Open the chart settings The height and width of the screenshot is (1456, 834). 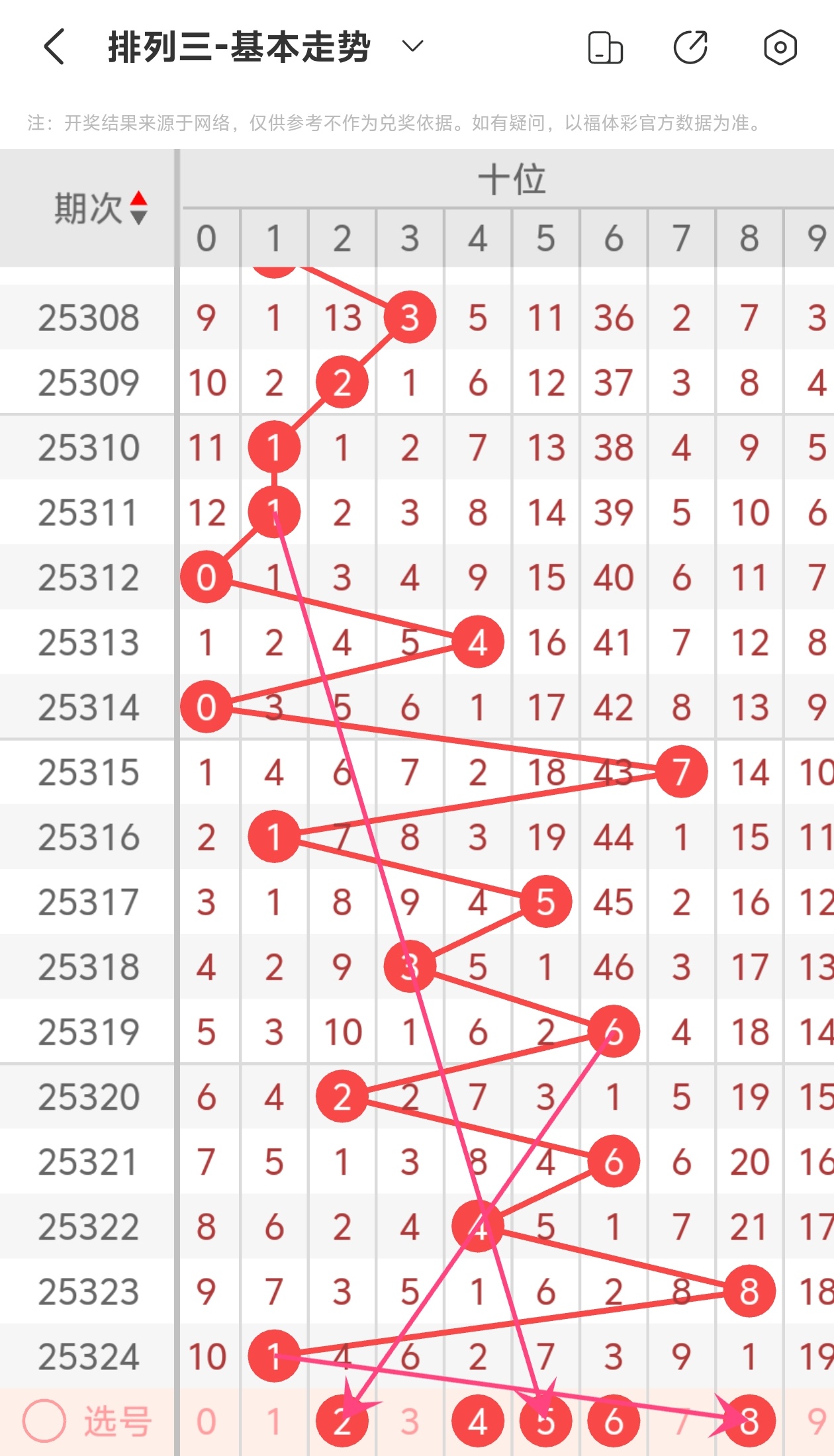point(780,48)
